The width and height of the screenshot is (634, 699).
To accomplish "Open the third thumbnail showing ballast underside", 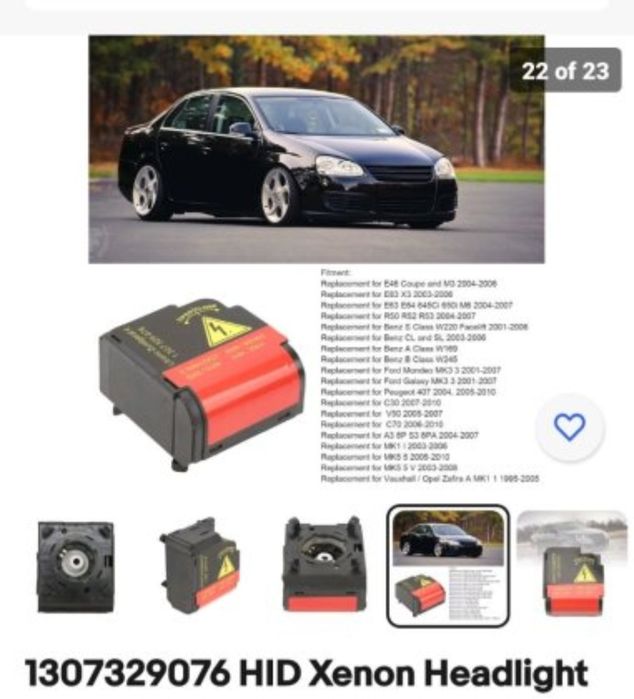I will pos(324,566).
